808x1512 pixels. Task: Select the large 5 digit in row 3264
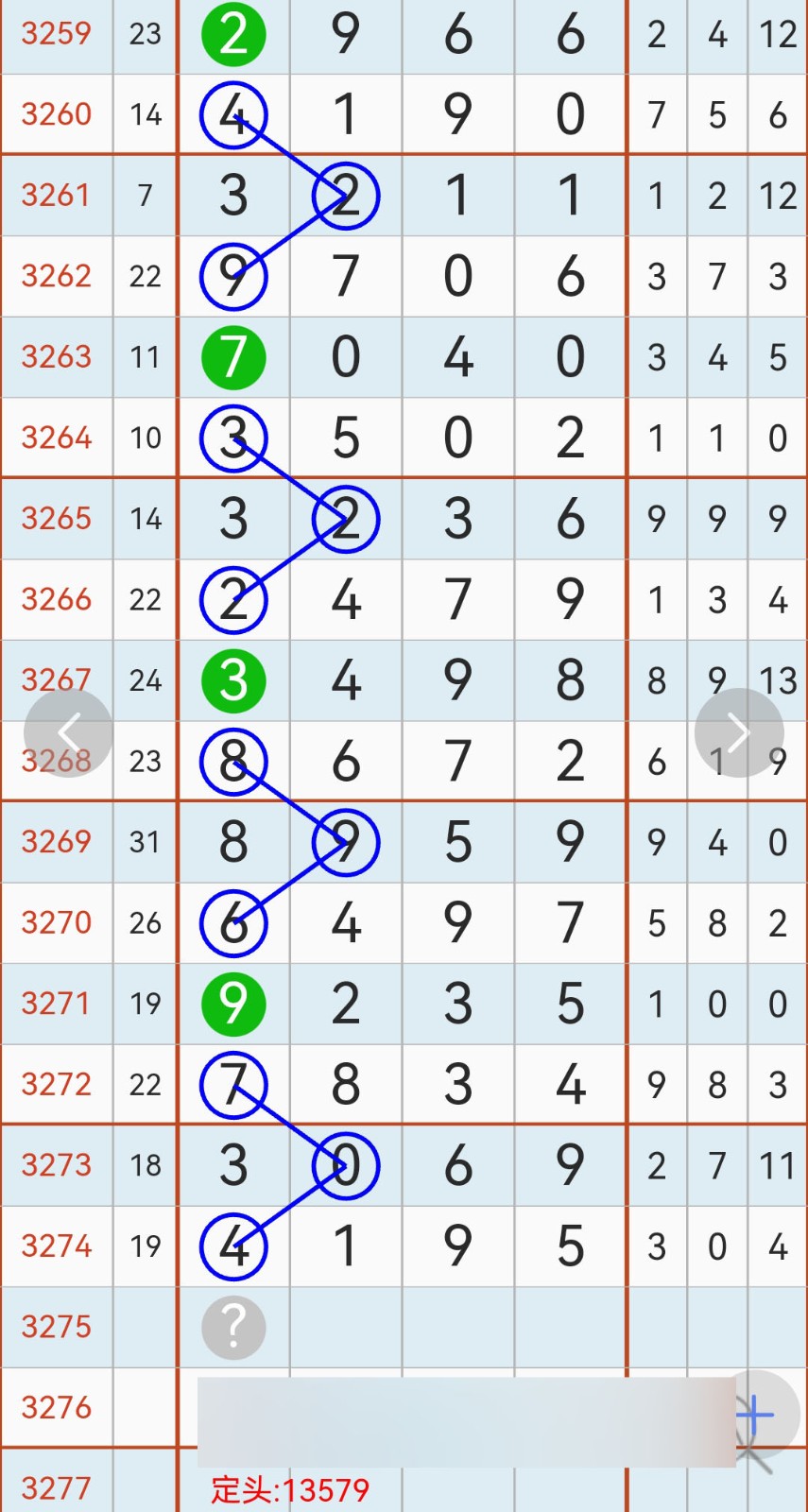pos(345,437)
